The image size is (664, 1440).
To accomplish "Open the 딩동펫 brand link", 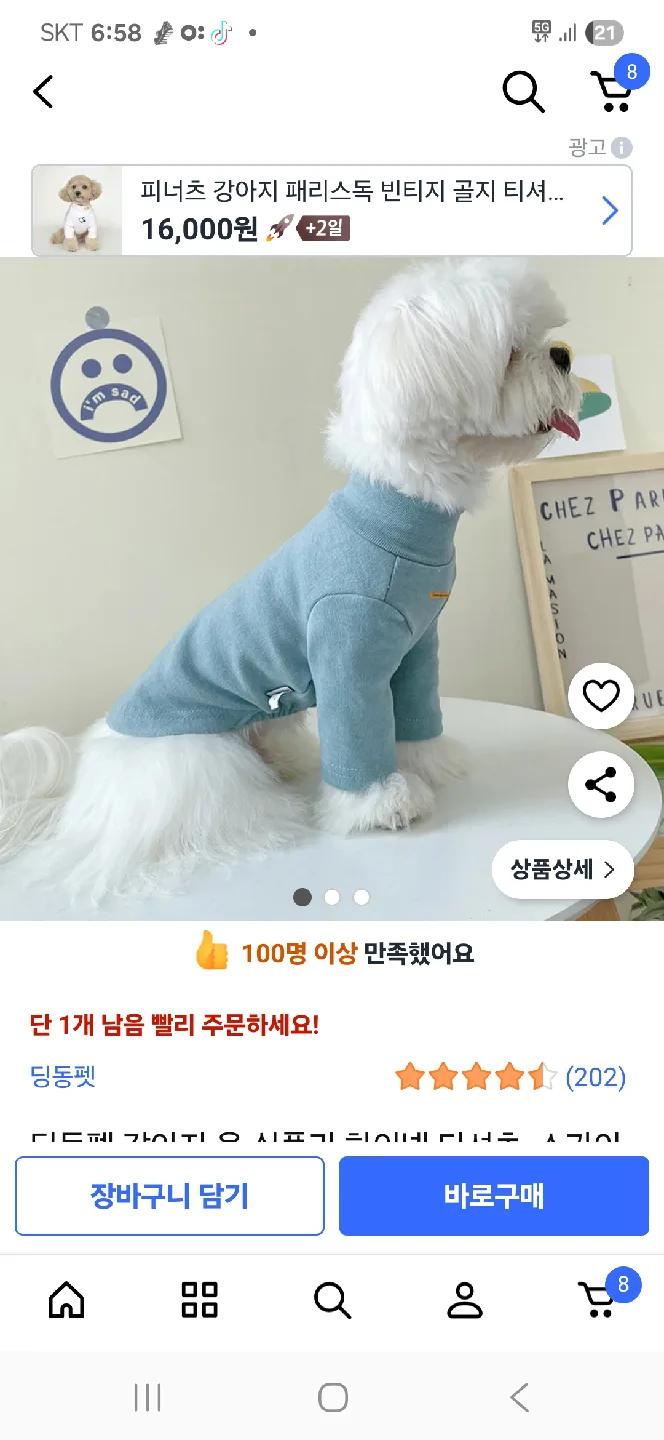I will pos(63,1077).
